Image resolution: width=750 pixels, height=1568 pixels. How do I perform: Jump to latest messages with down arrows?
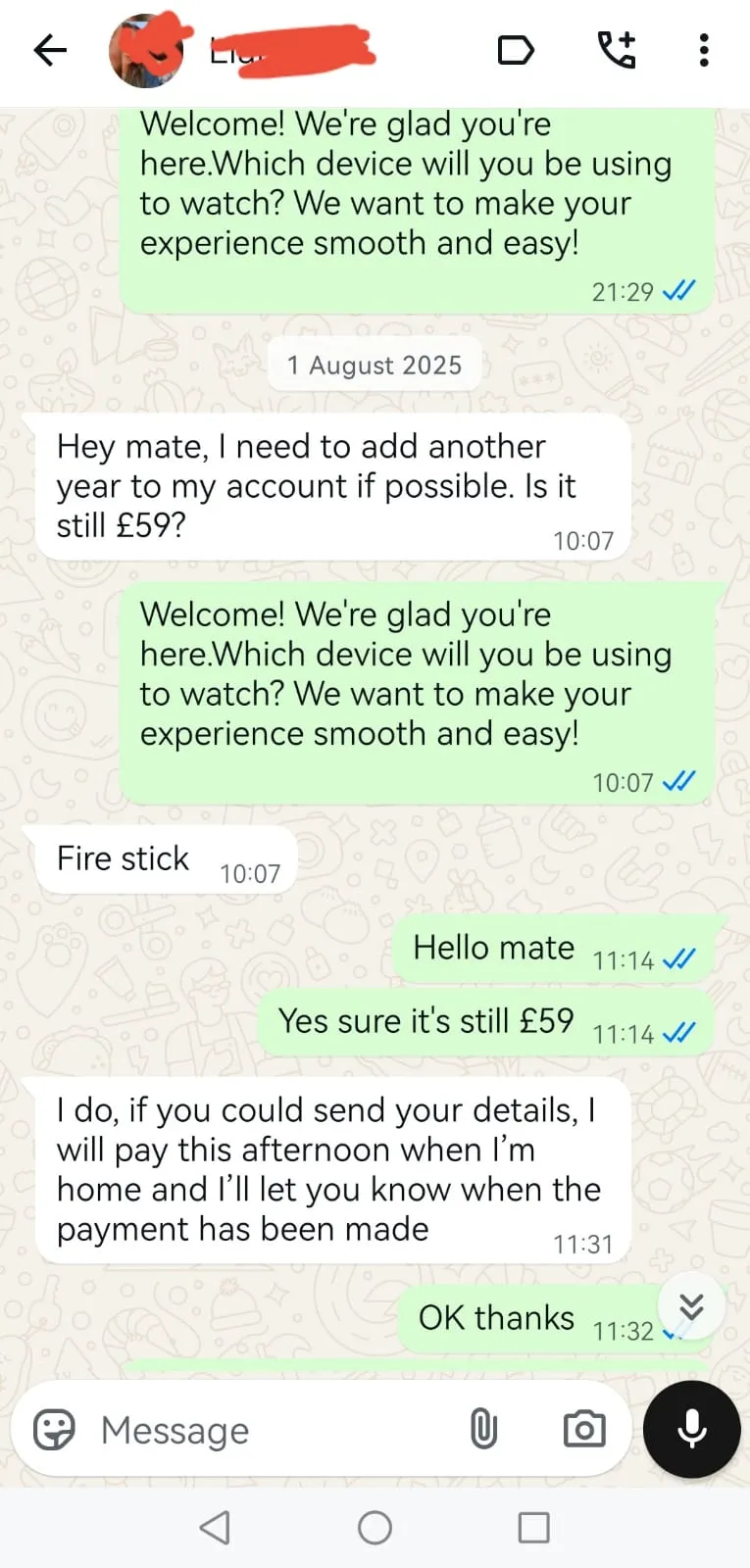(x=691, y=1305)
